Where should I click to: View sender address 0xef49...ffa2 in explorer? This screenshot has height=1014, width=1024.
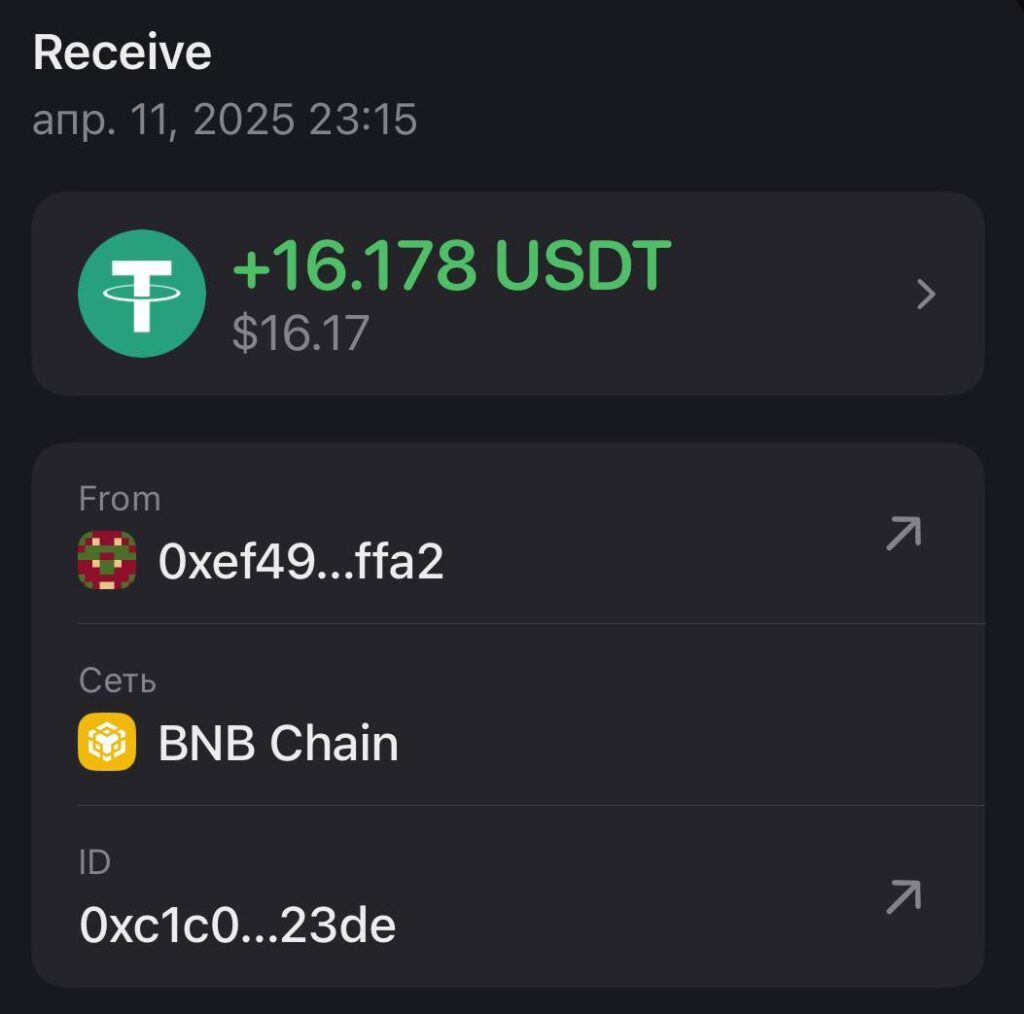tap(902, 534)
